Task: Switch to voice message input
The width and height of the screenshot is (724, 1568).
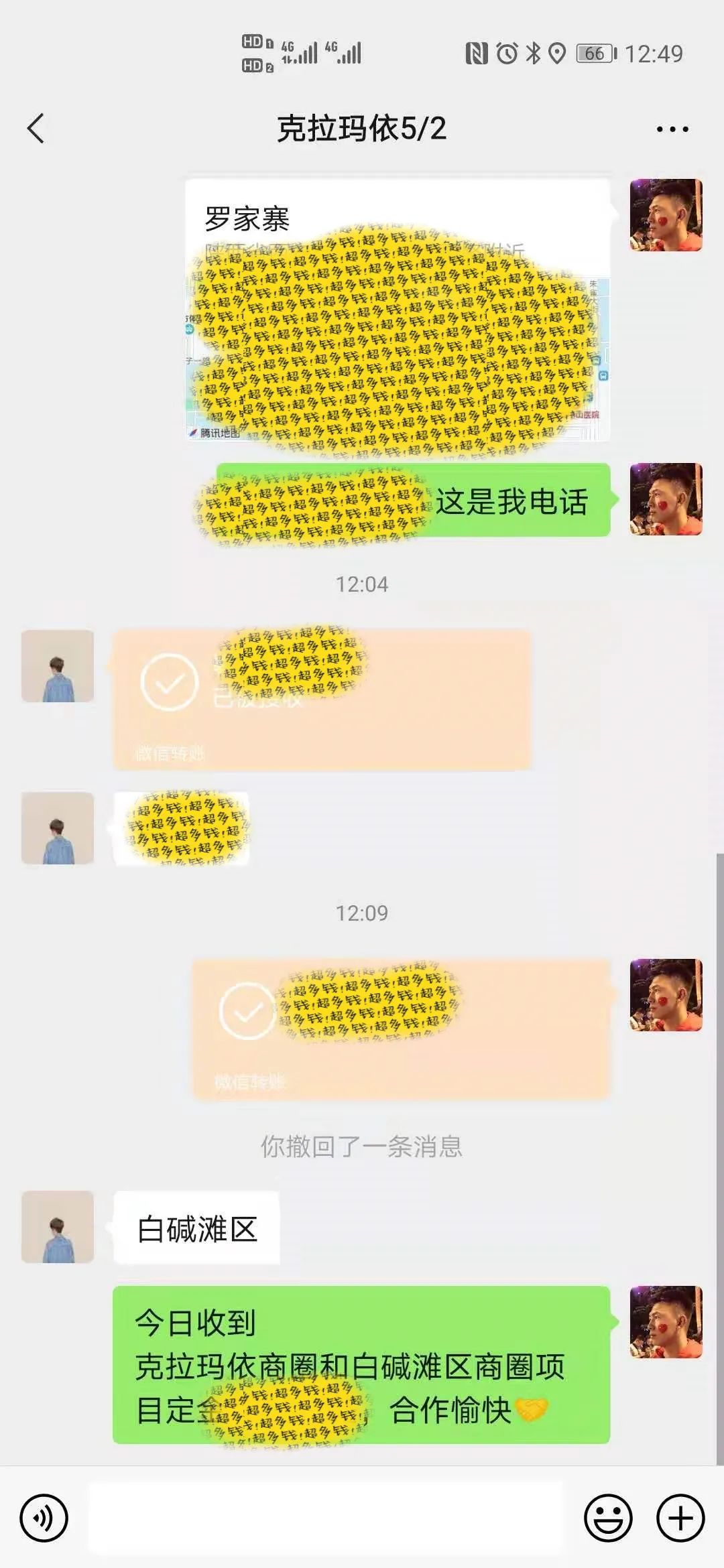Action: [44, 1518]
